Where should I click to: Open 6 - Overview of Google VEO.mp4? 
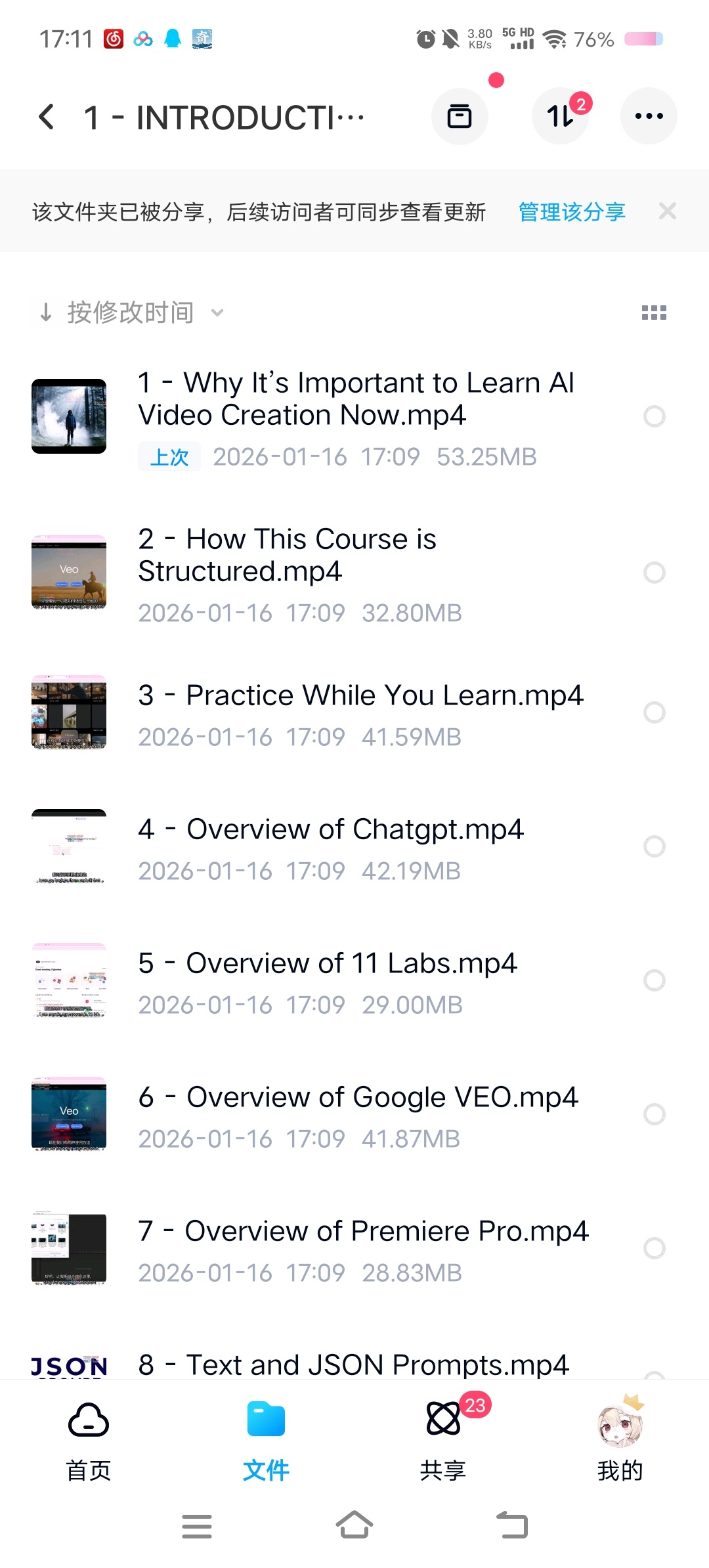coord(358,1098)
